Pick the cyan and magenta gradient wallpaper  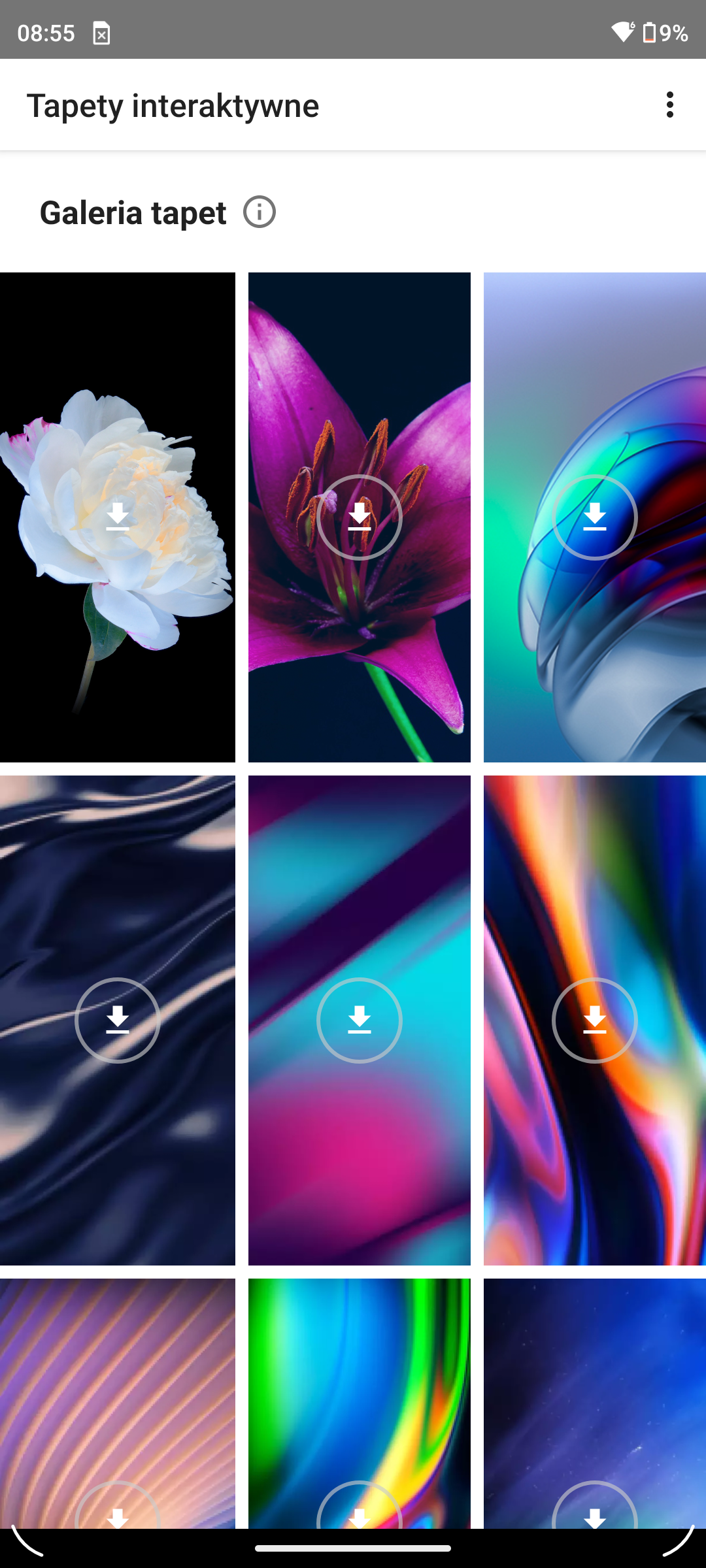click(360, 1020)
